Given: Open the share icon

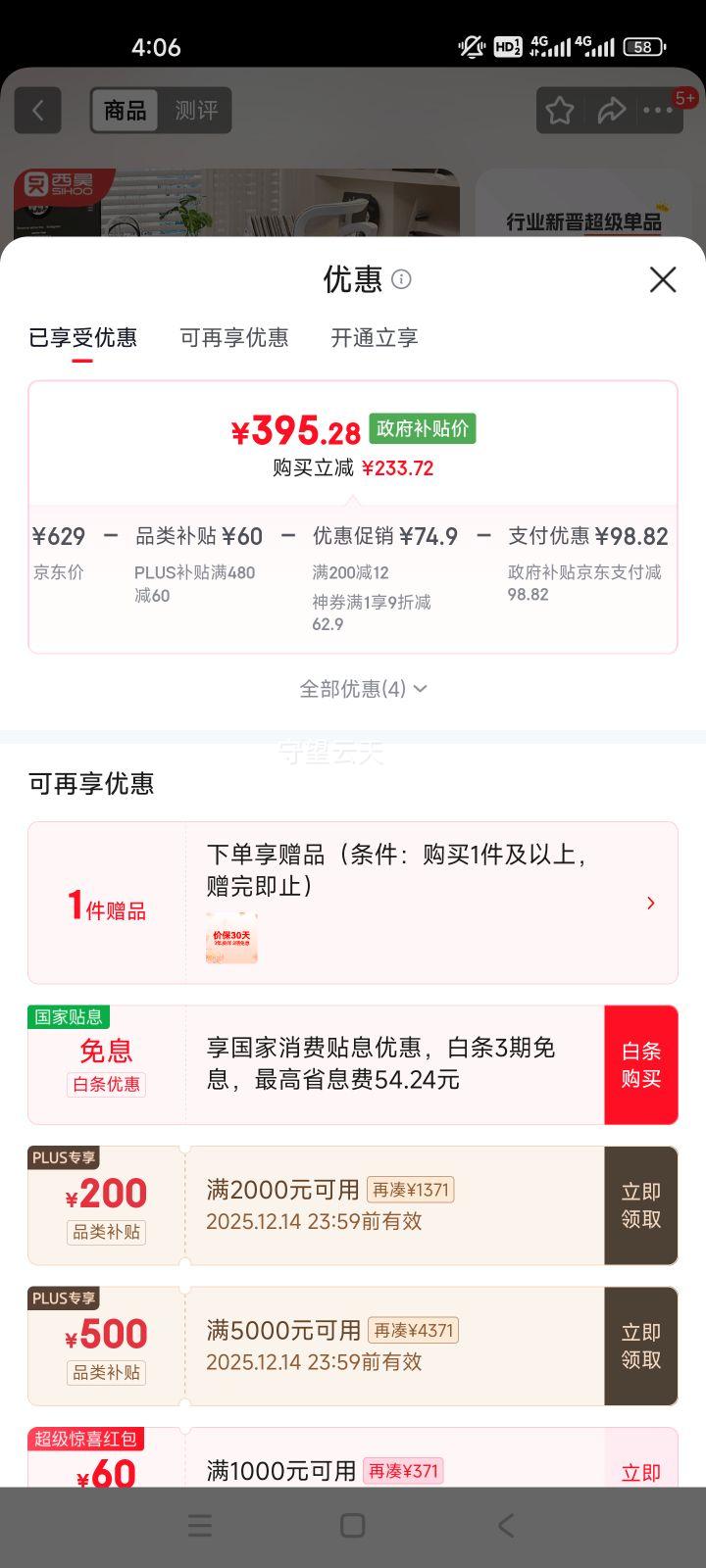Looking at the screenshot, I should point(612,110).
